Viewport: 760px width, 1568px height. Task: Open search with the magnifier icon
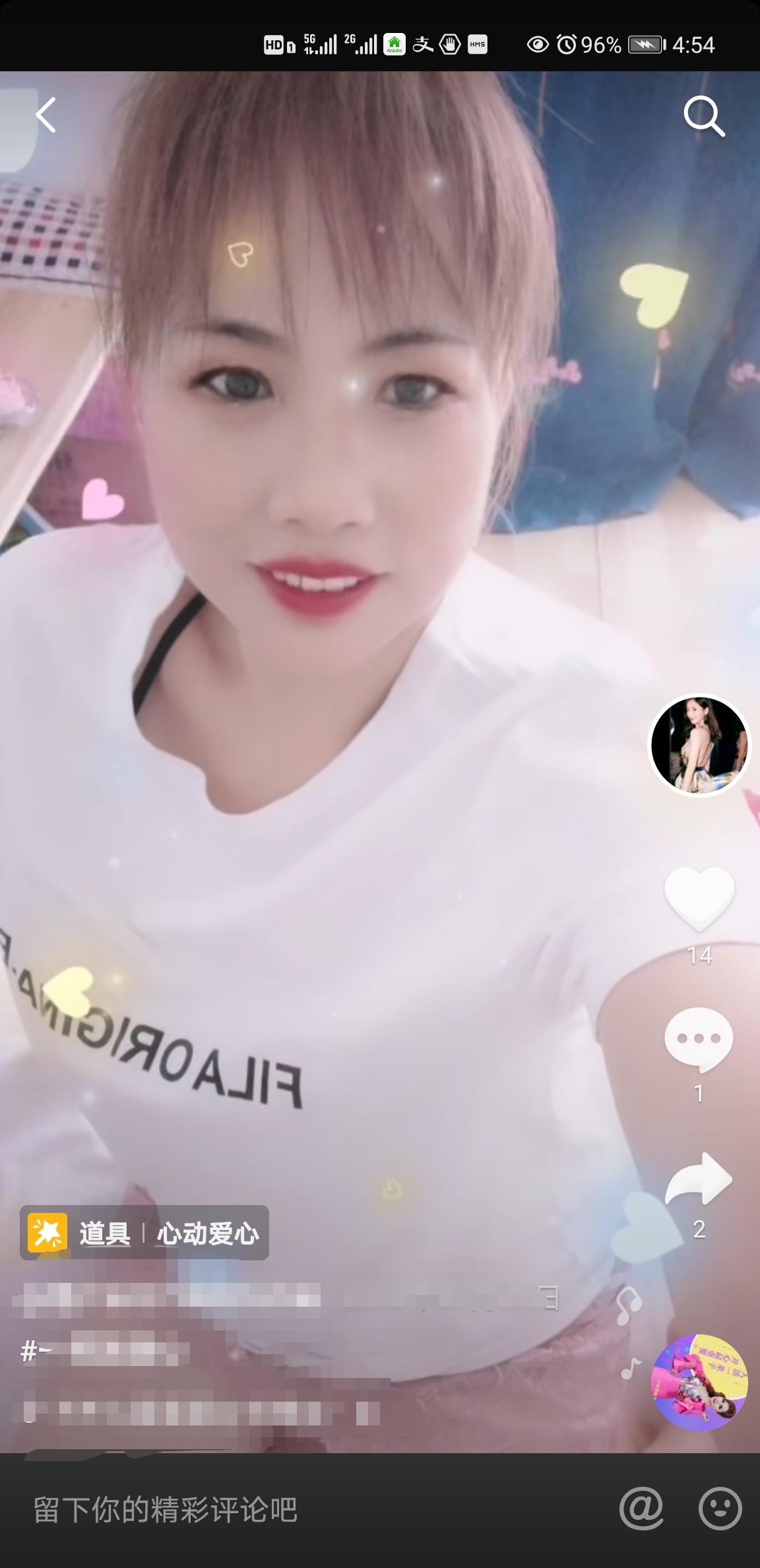click(x=705, y=115)
